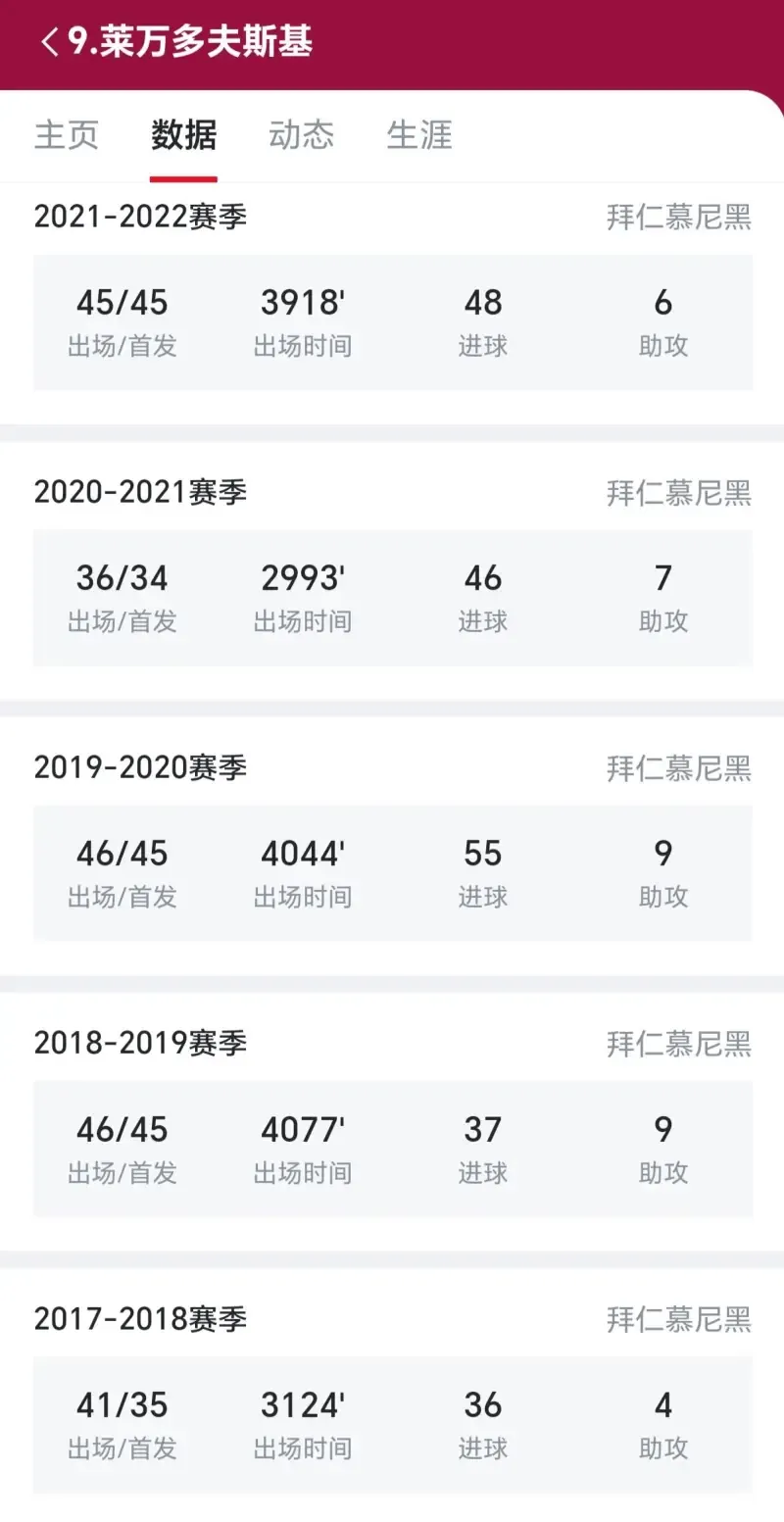Go back from the 莱万多夫斯基 page
This screenshot has height=1522, width=784.
pyautogui.click(x=49, y=42)
